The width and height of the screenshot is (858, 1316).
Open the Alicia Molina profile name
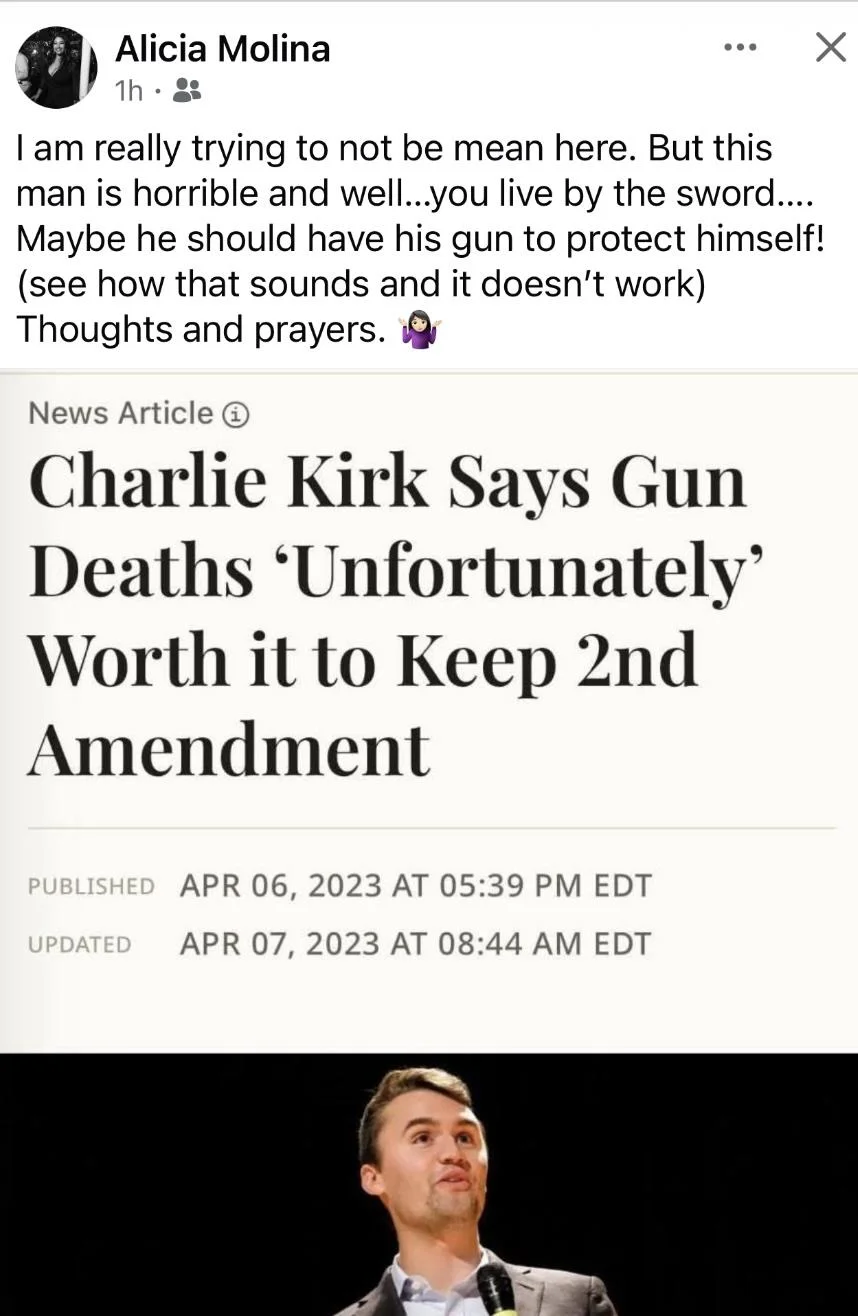[222, 48]
